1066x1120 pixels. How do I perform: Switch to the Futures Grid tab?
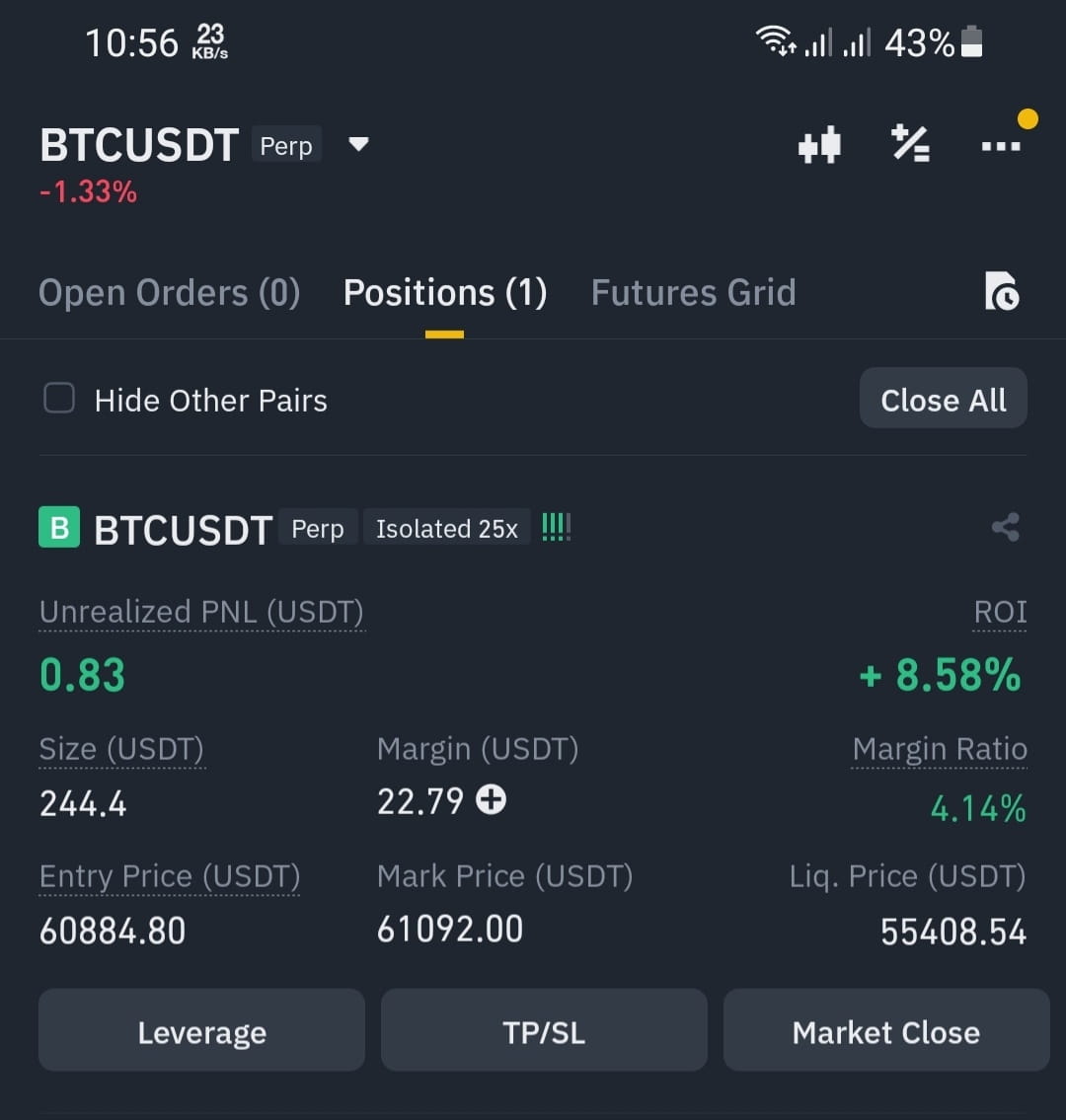click(693, 292)
